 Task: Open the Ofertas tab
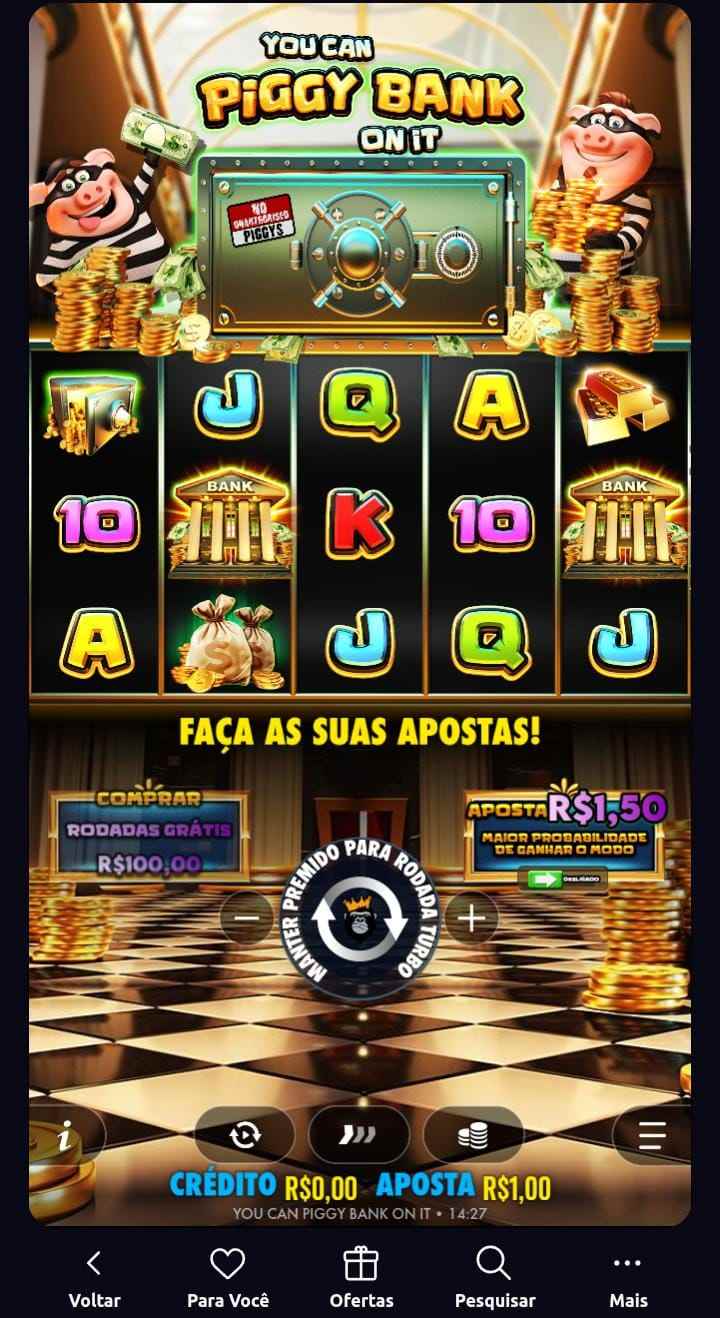coord(361,1278)
